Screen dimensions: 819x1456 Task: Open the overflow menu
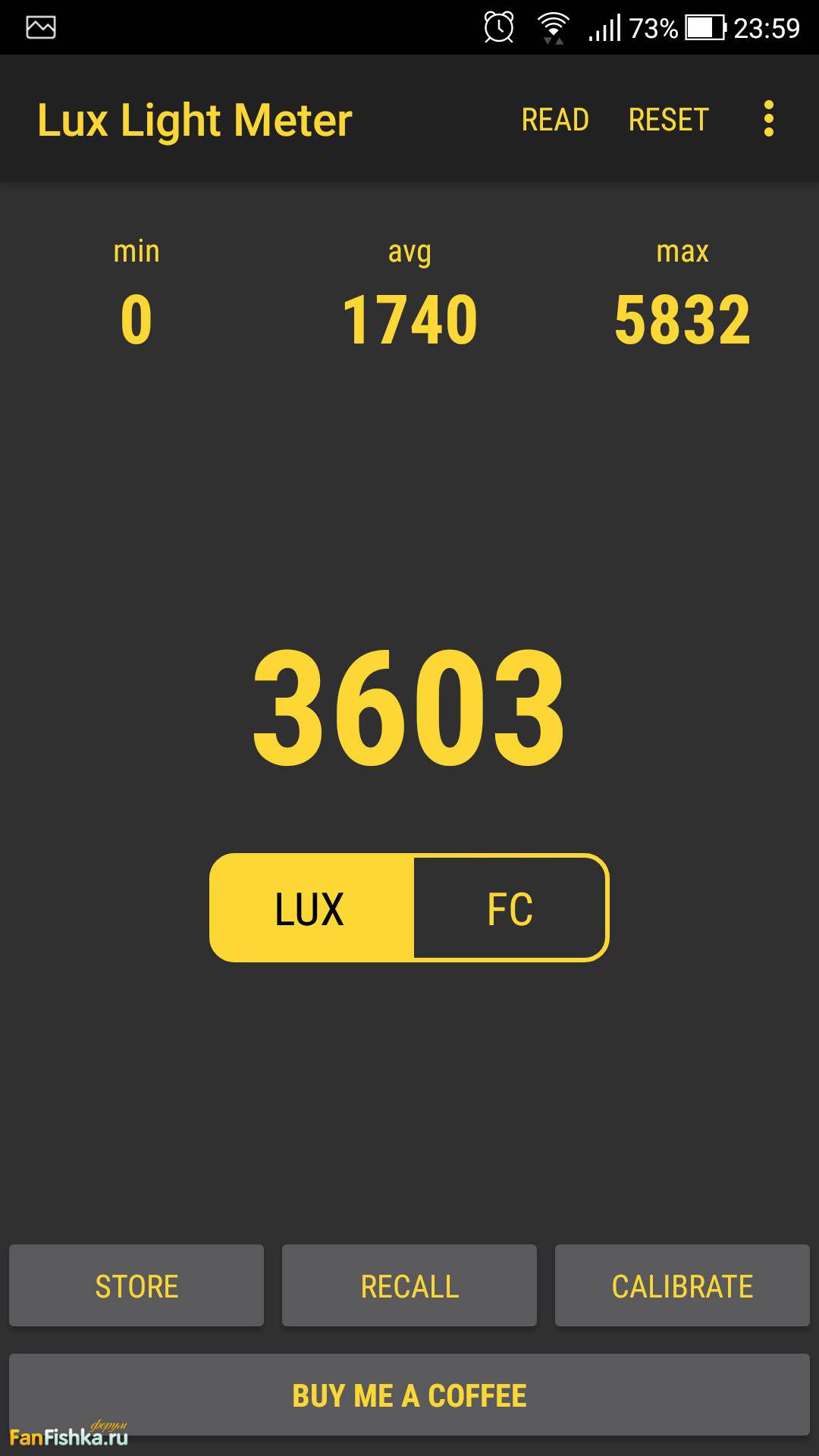click(x=768, y=119)
